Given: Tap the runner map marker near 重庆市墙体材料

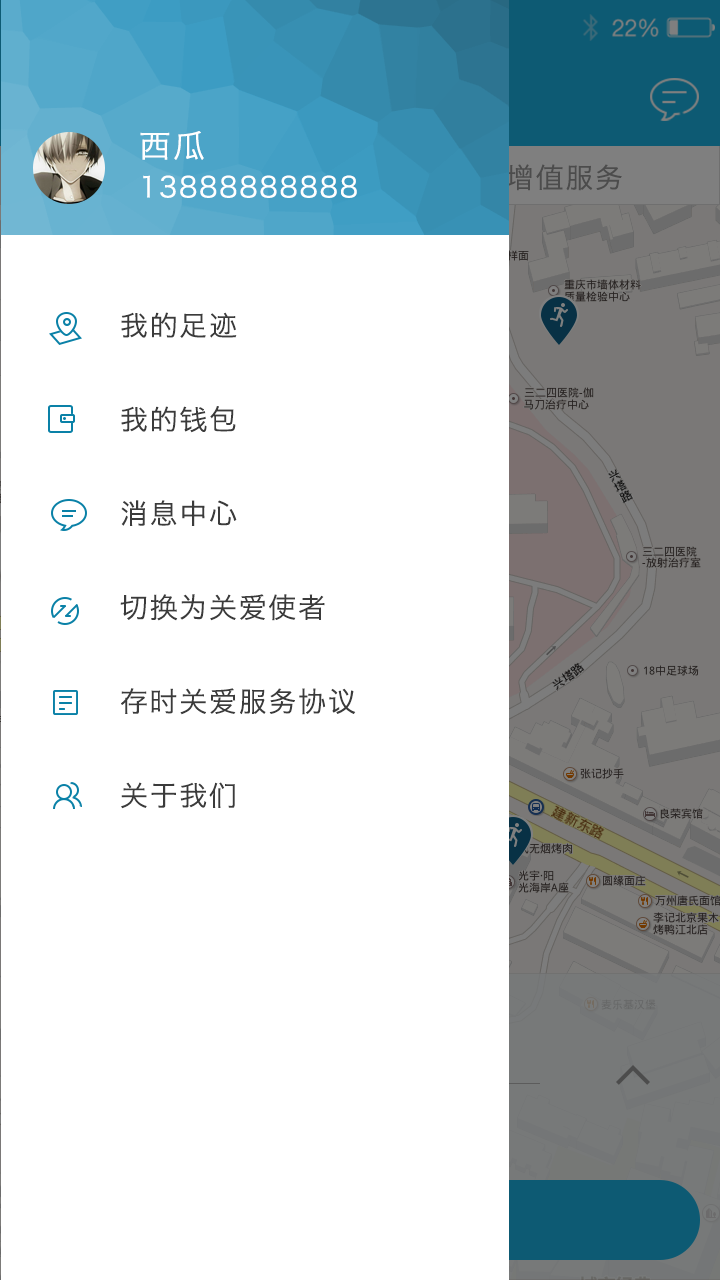Looking at the screenshot, I should [559, 320].
